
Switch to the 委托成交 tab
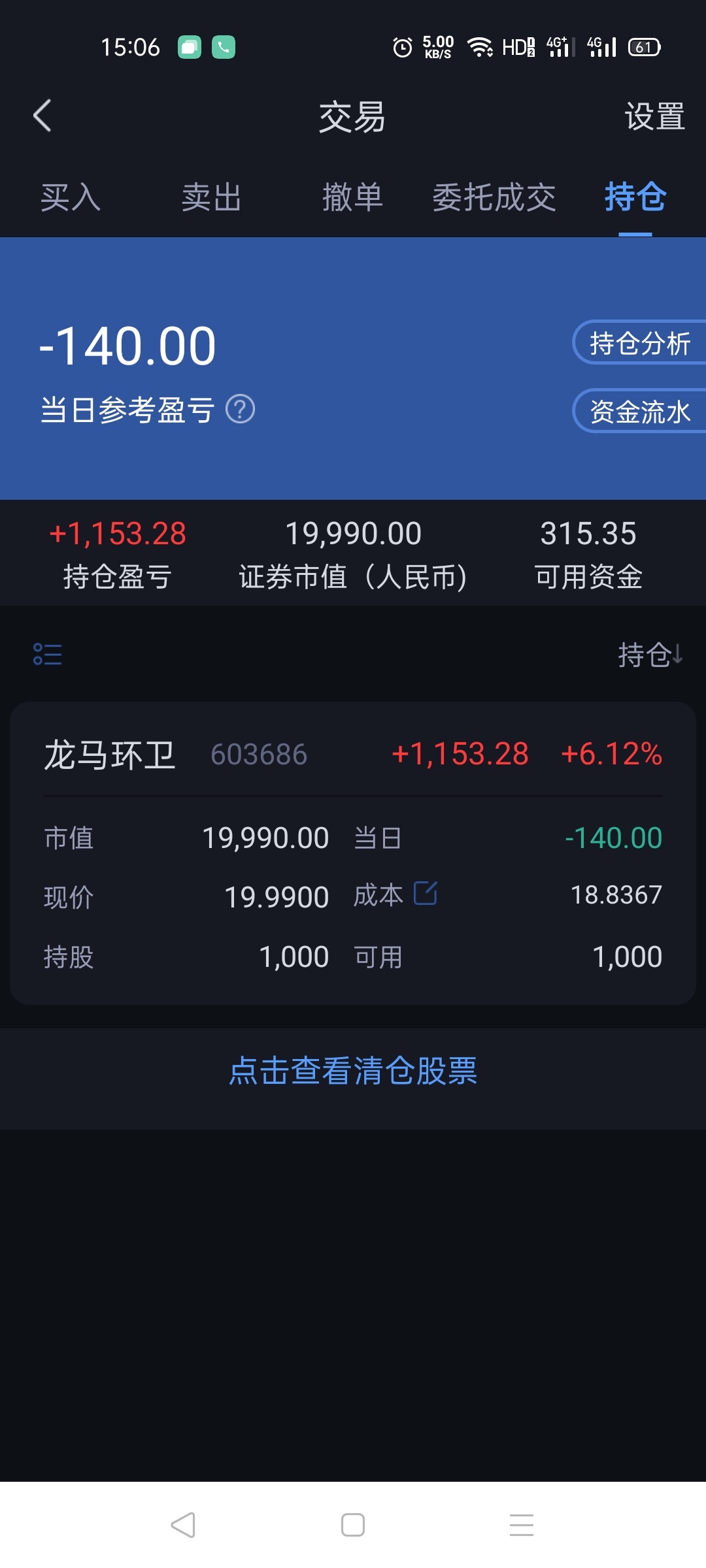(x=494, y=197)
